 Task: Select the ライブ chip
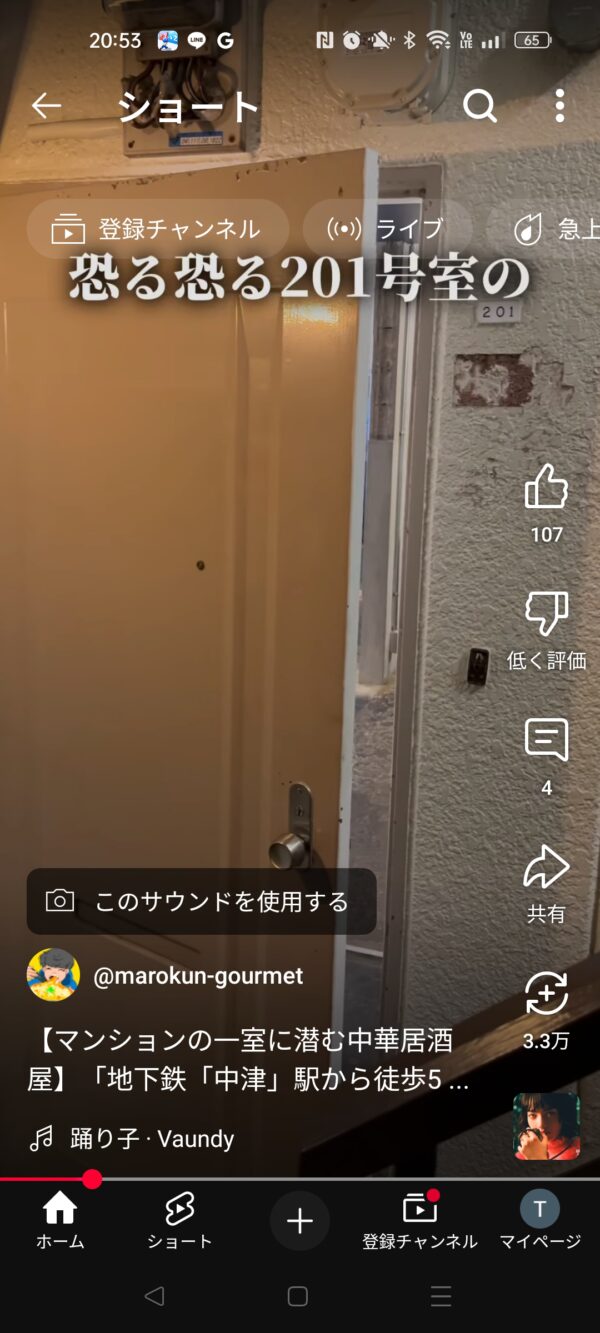click(x=387, y=229)
